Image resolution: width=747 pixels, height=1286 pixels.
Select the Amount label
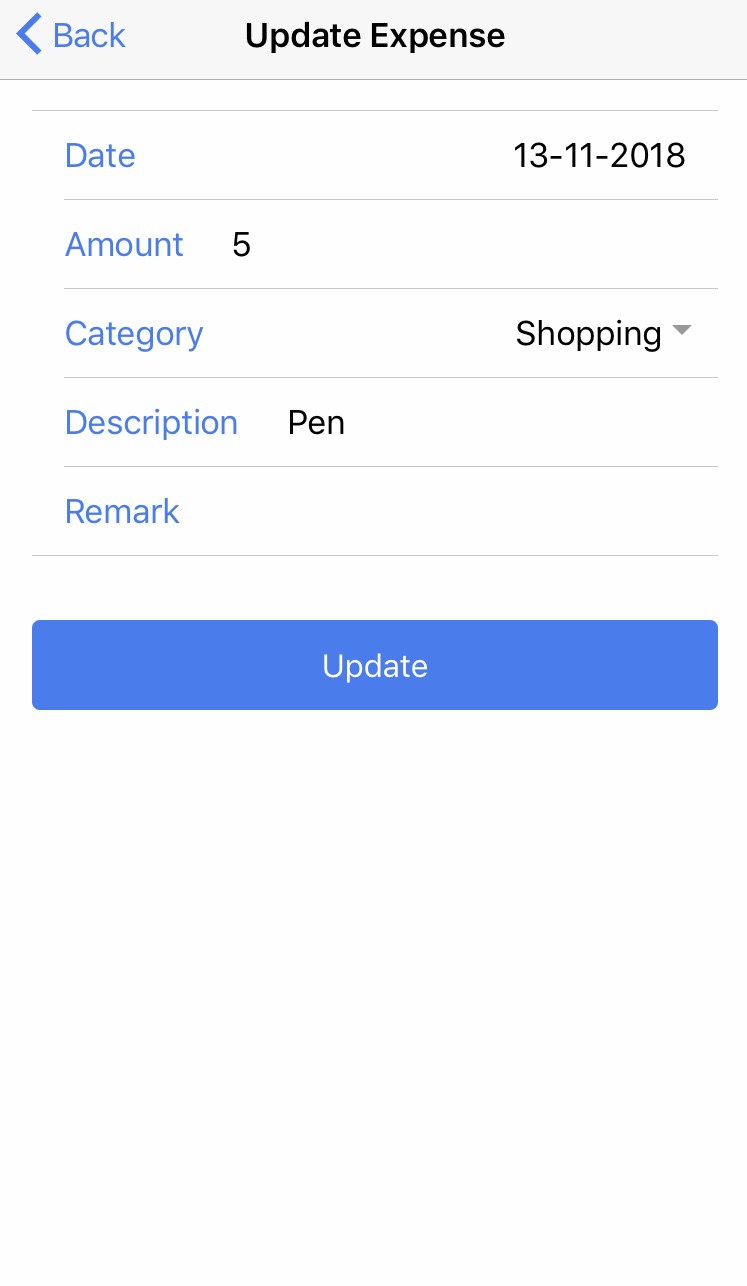[123, 244]
